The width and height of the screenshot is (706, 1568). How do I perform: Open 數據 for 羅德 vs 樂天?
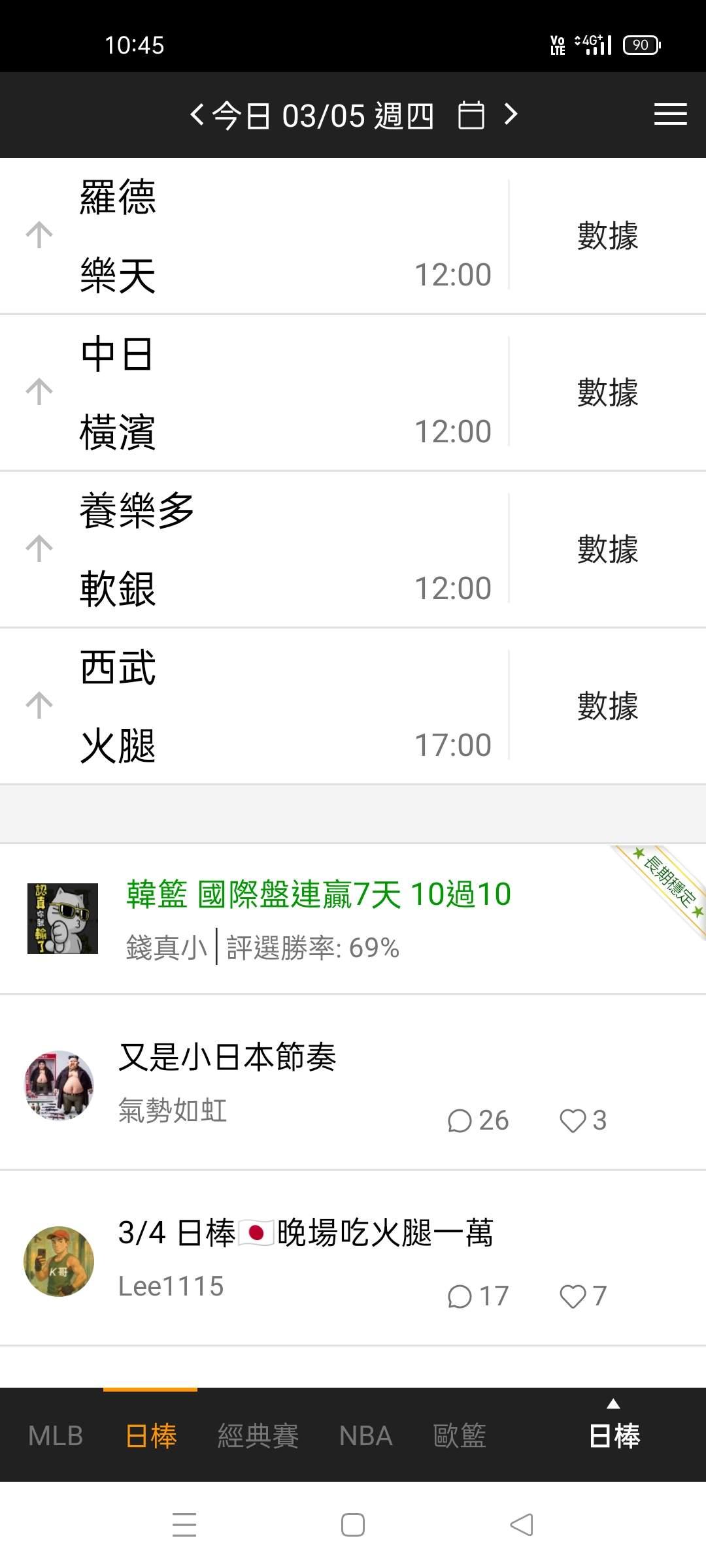tap(607, 235)
